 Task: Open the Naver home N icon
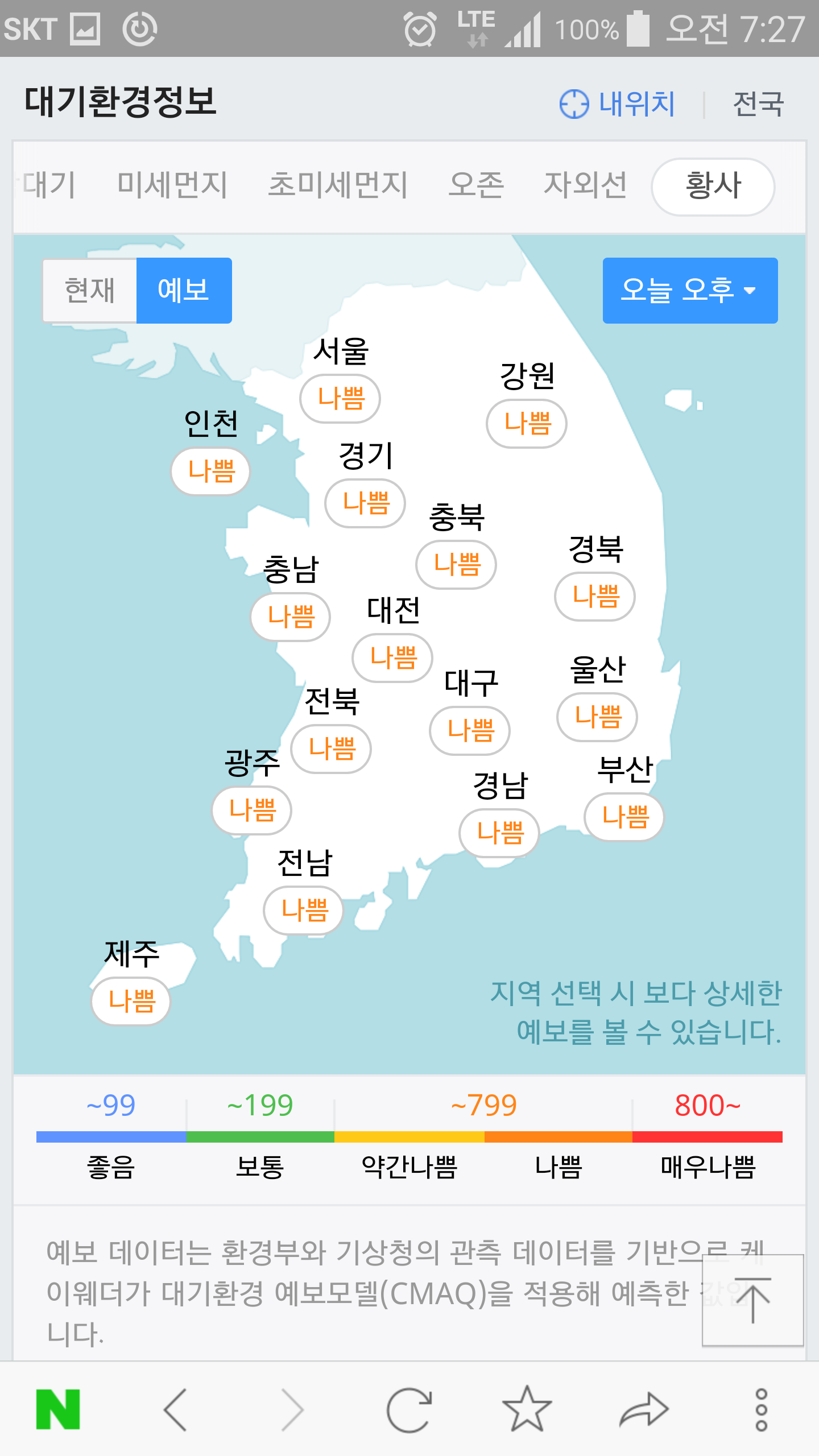pos(58,1409)
